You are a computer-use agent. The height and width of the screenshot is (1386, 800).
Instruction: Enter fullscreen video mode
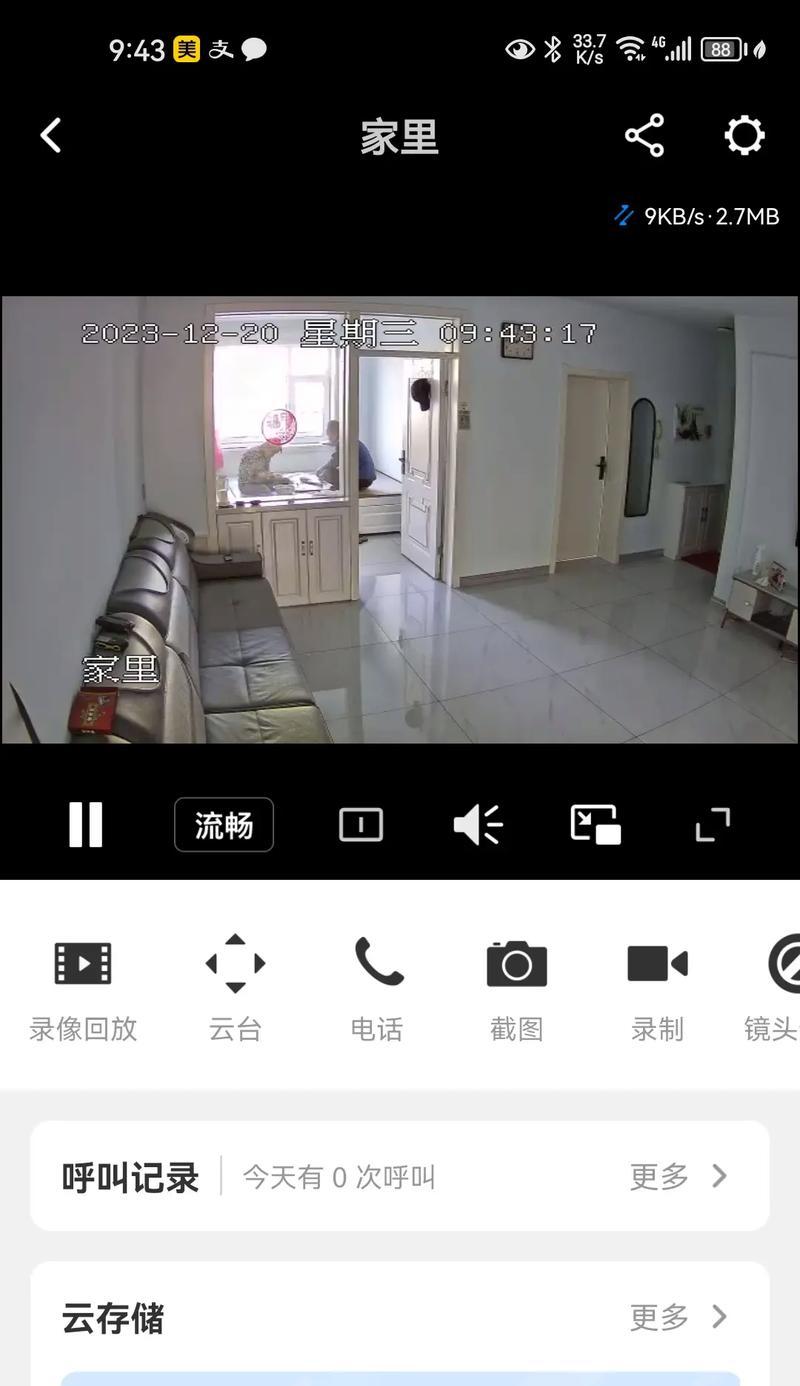pos(712,825)
